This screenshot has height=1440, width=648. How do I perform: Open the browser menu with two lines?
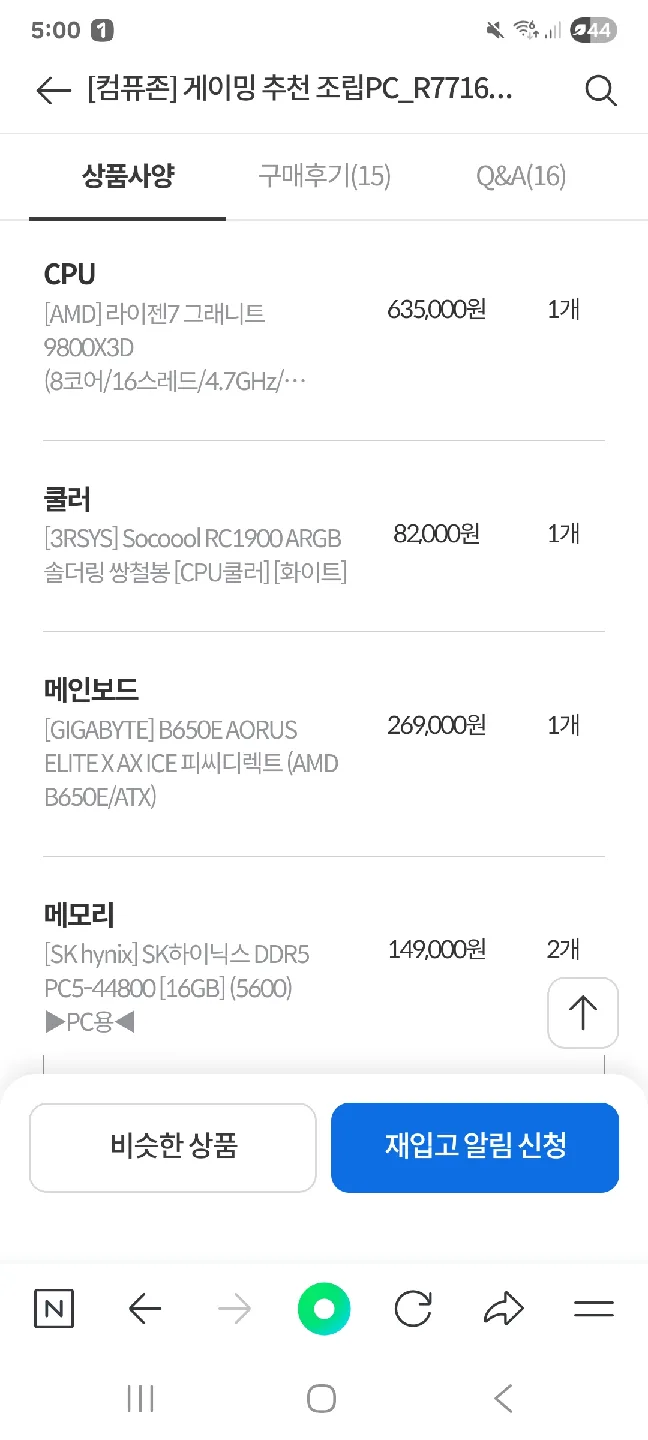click(x=593, y=1309)
